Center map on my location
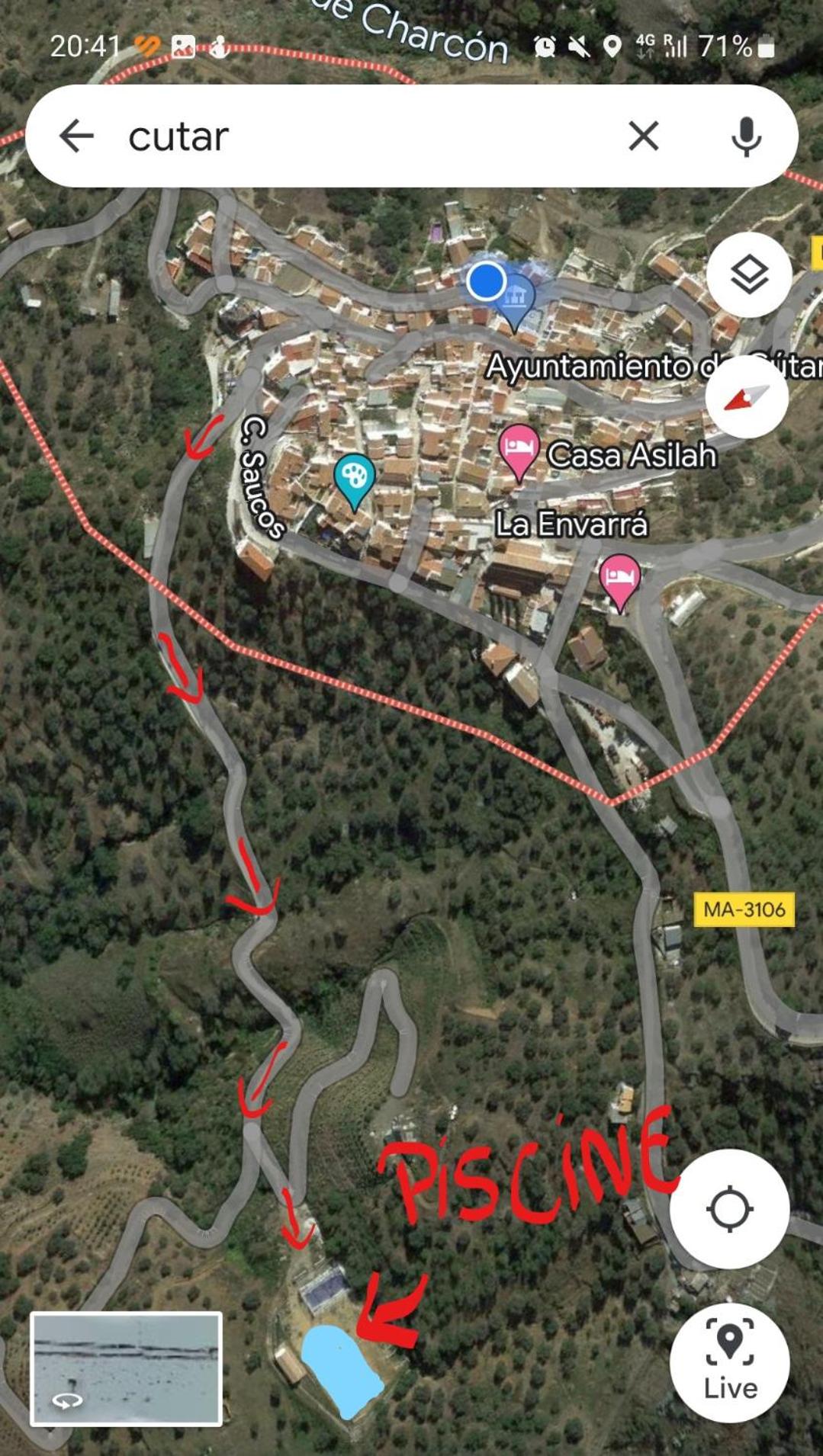 (729, 1209)
